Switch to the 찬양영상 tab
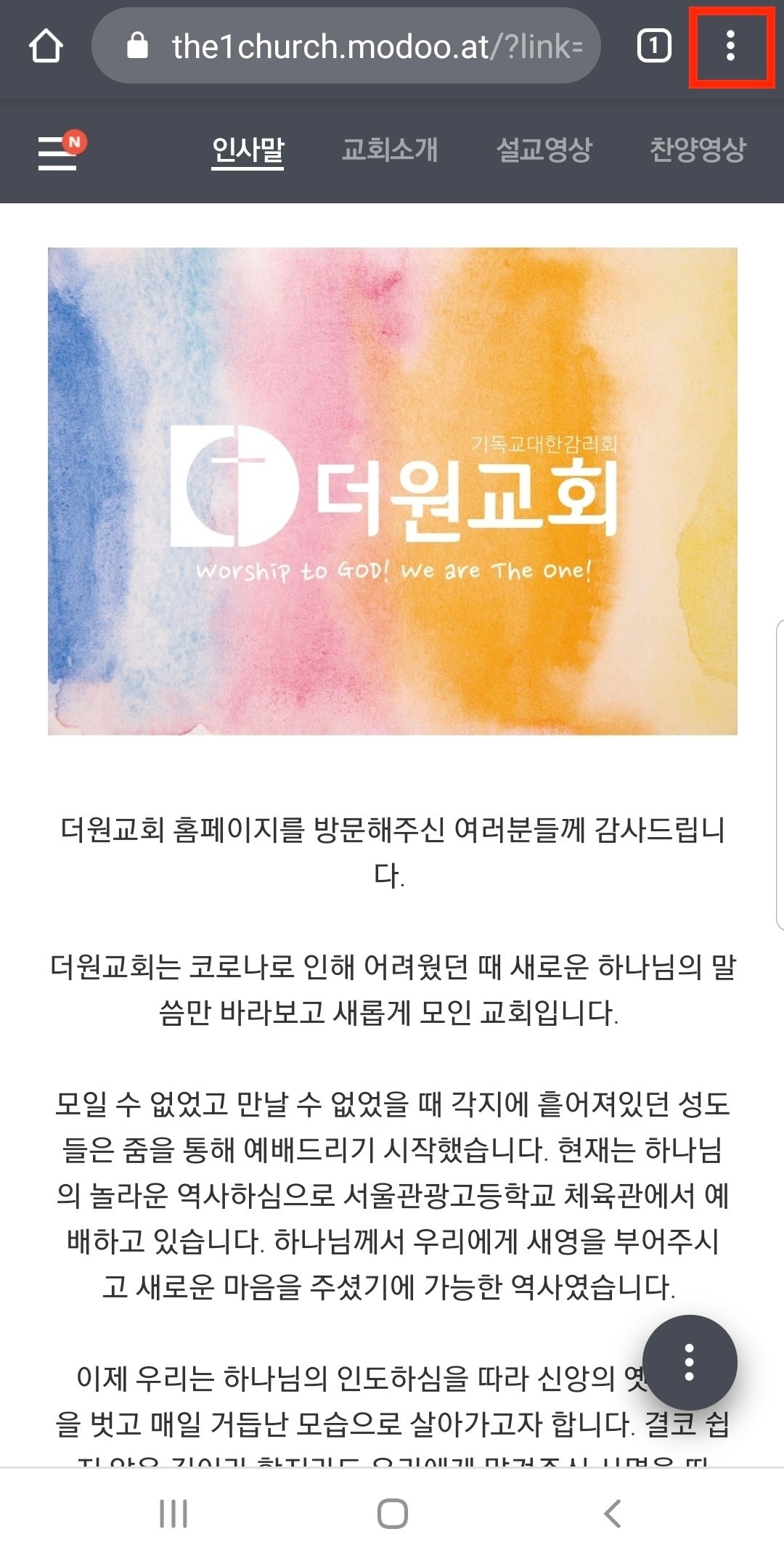Viewport: 784px width, 1558px height. [x=697, y=150]
